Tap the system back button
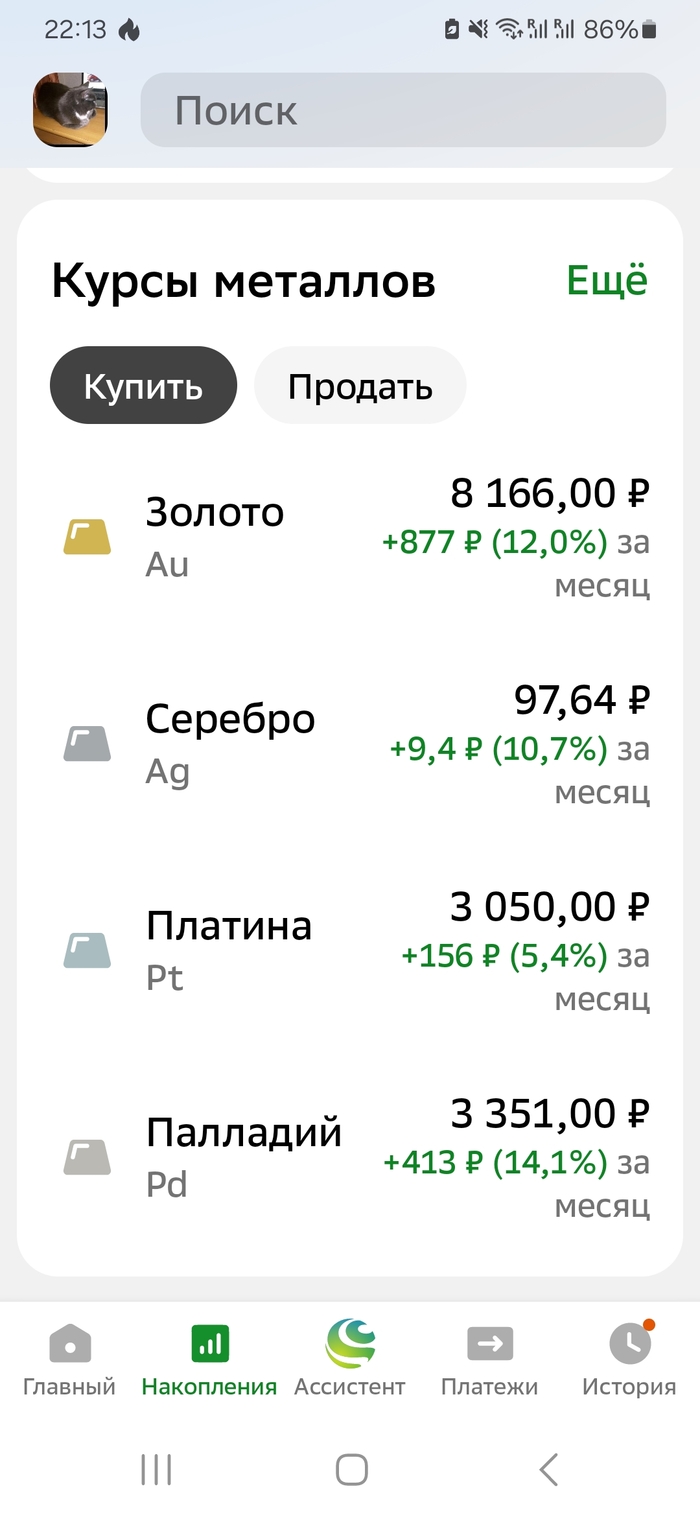The image size is (700, 1517). pos(548,1469)
